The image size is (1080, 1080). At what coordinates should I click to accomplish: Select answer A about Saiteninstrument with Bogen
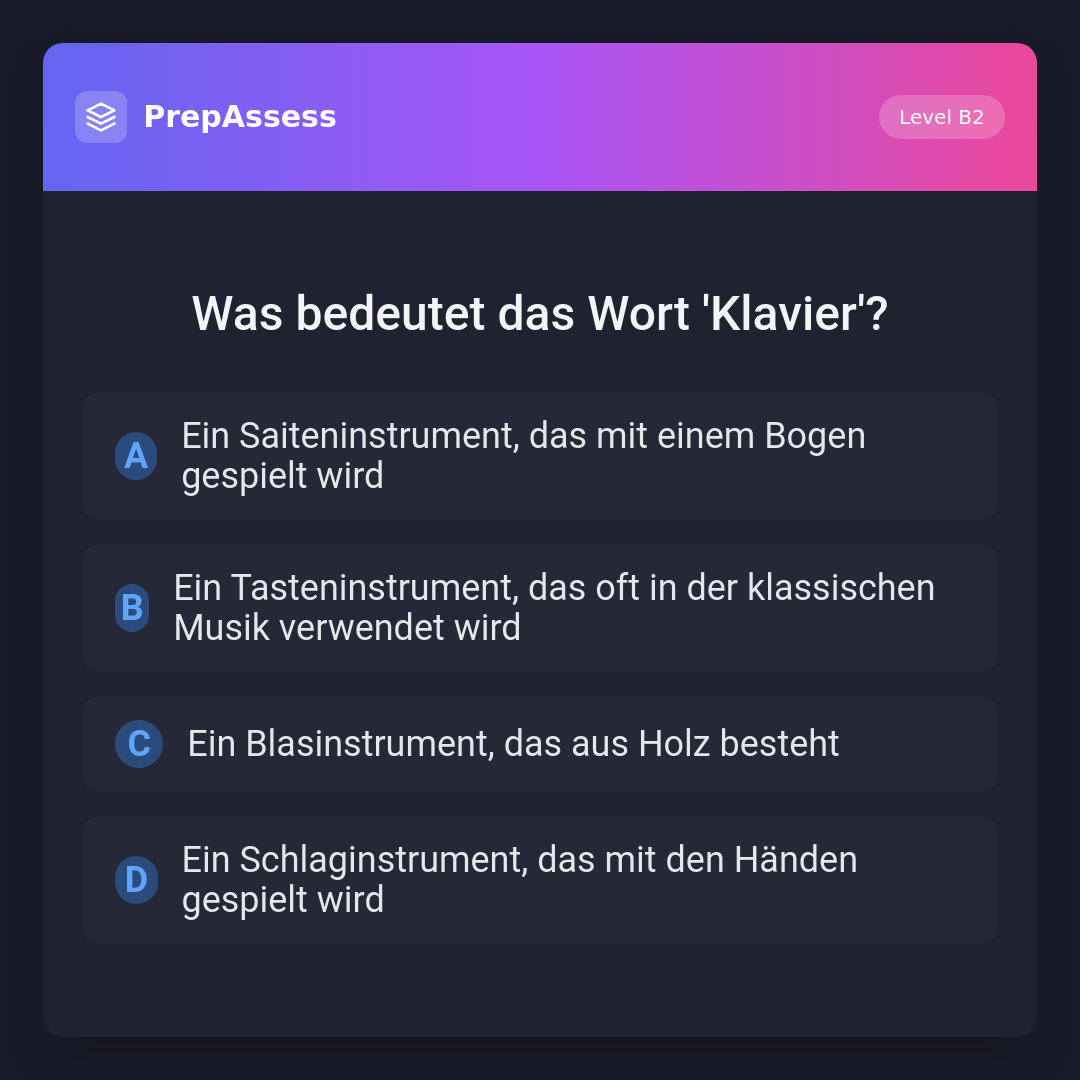tap(539, 456)
